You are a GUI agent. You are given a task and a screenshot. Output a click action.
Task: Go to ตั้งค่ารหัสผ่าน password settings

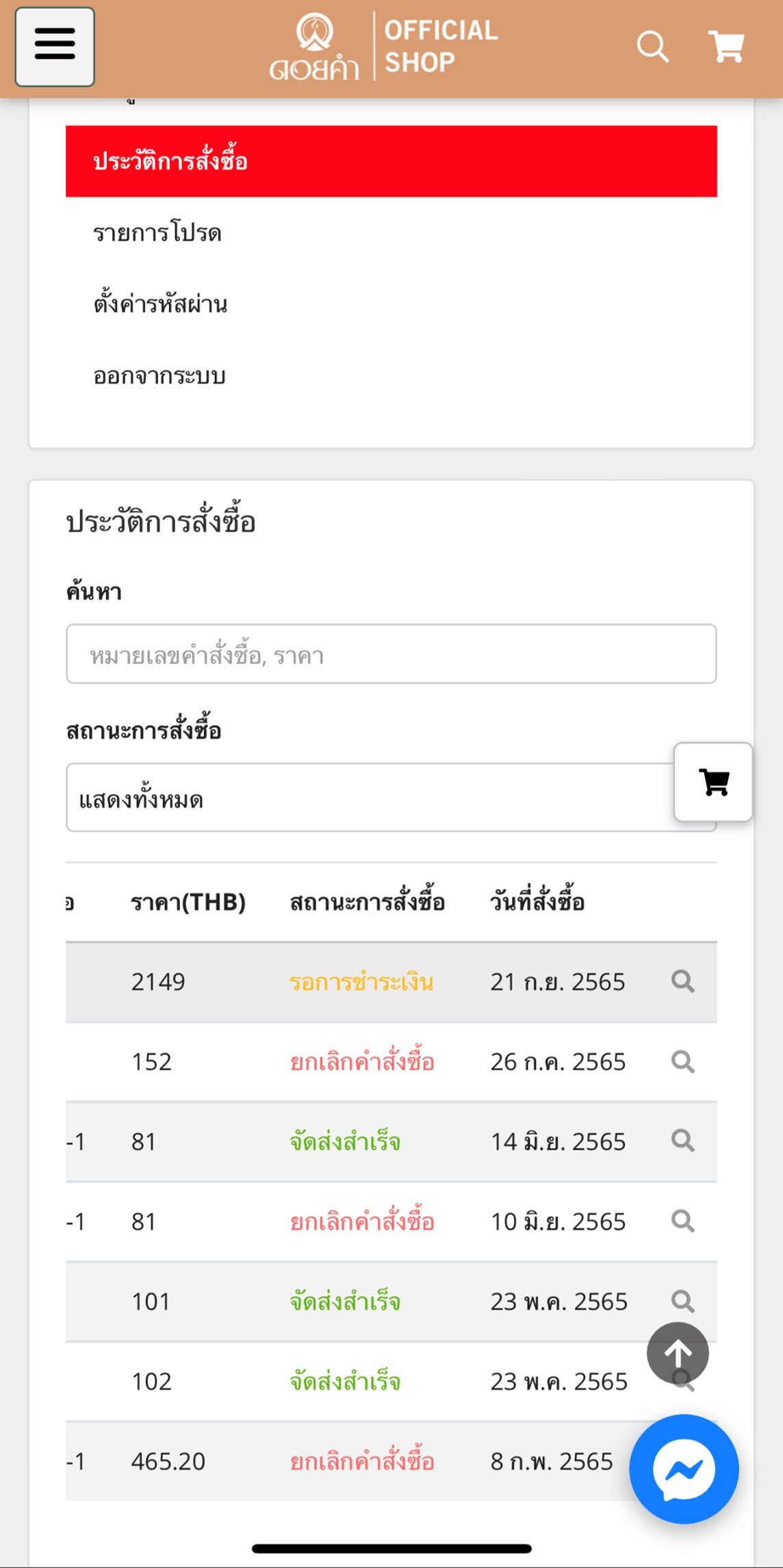click(x=160, y=304)
